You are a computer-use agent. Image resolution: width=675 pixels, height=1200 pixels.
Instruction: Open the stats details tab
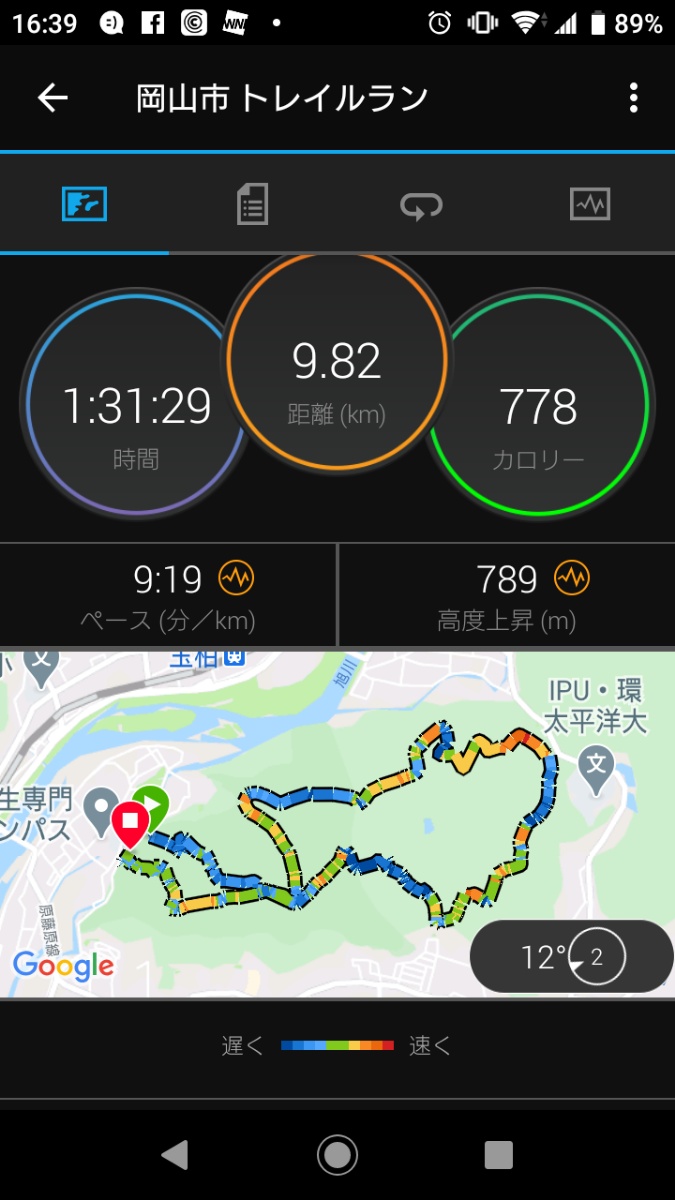pos(252,205)
